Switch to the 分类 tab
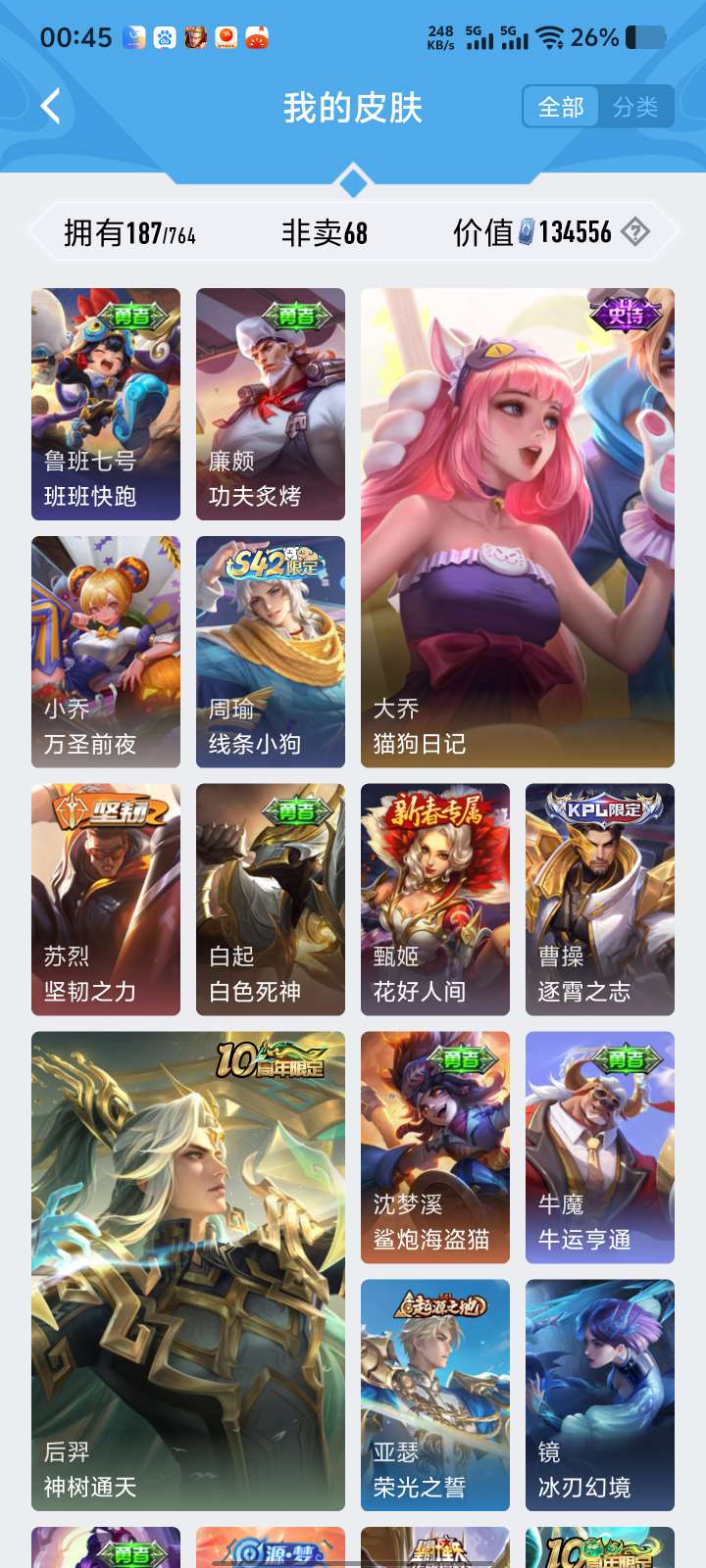 tap(635, 107)
